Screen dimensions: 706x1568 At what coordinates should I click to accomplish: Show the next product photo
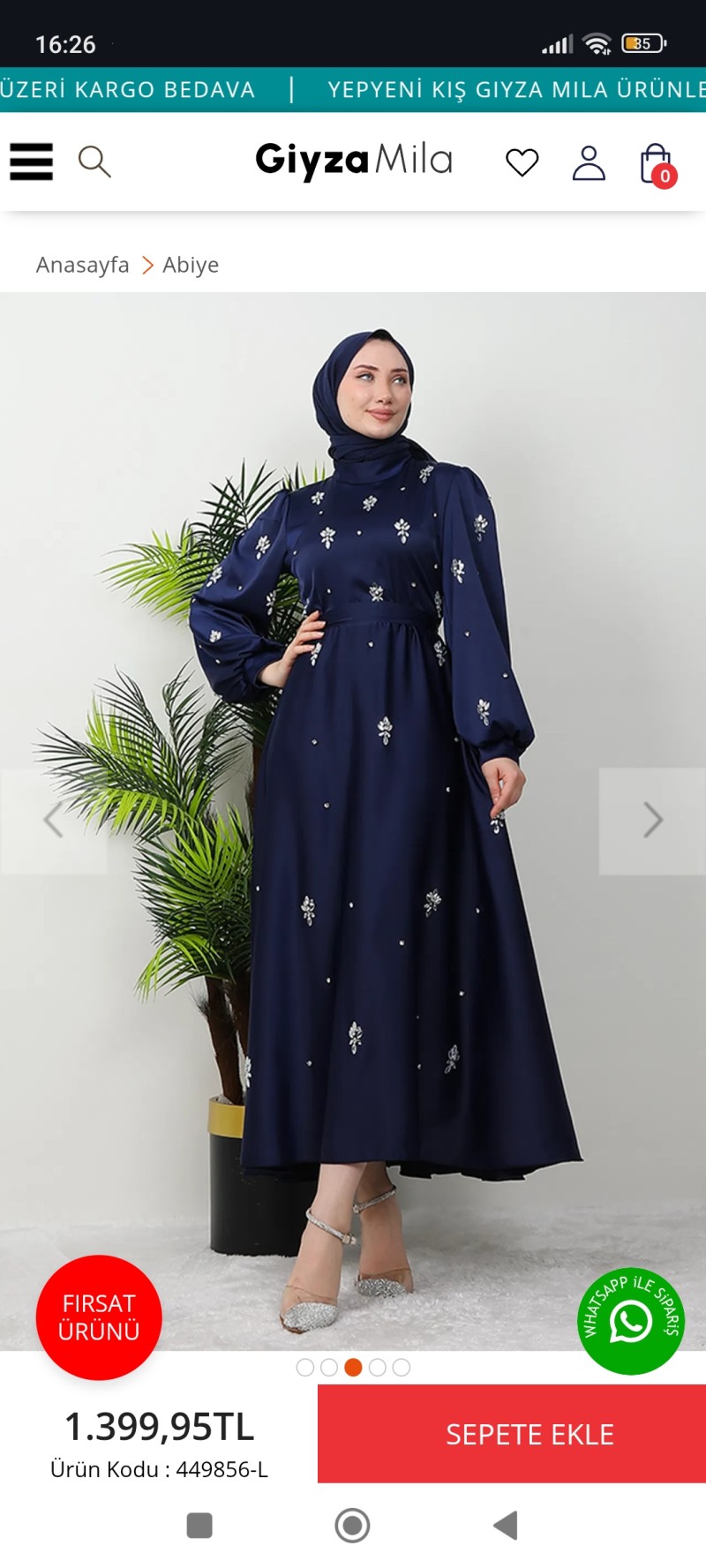pos(652,821)
